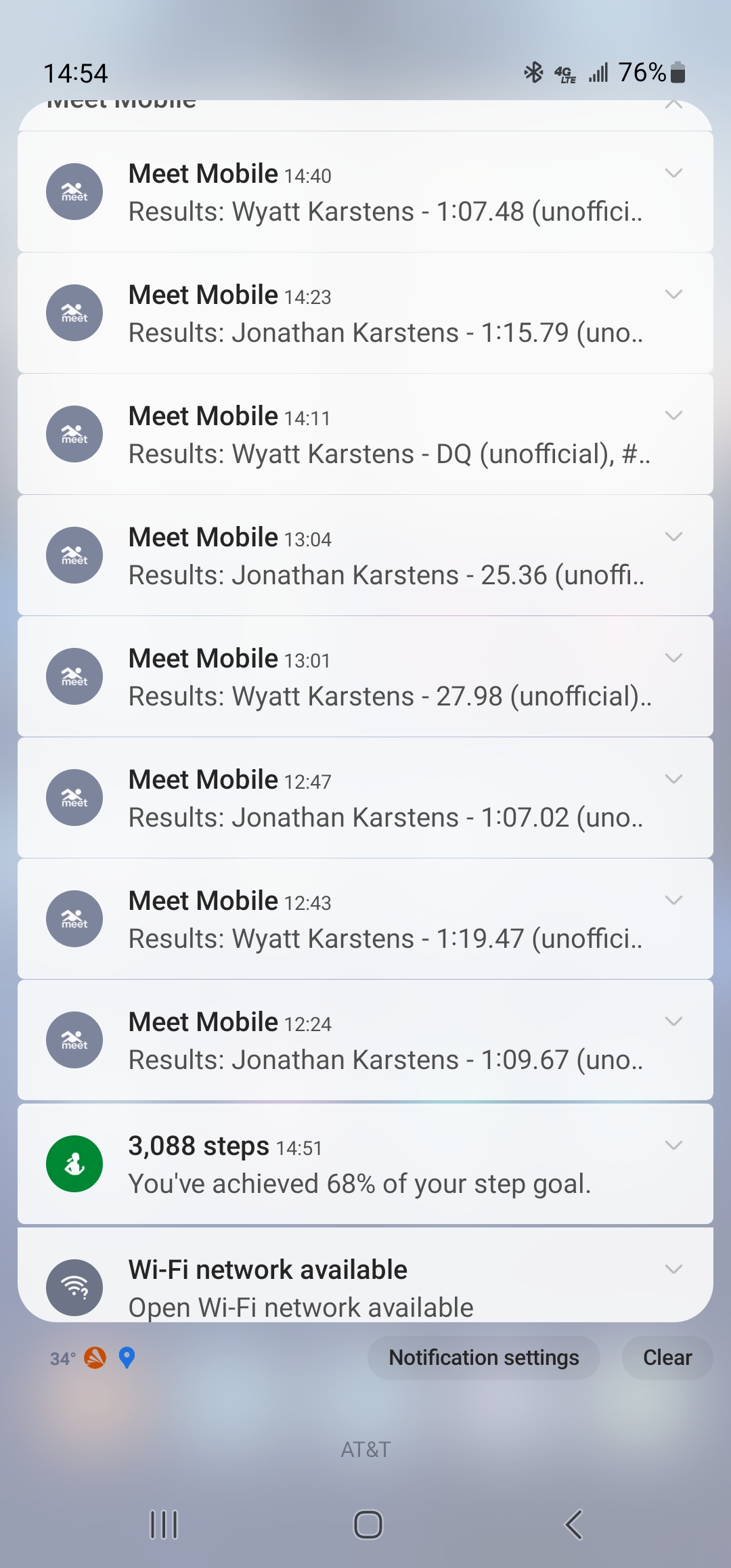Expand the 14:11 Meet Mobile notification chevron

tap(673, 416)
